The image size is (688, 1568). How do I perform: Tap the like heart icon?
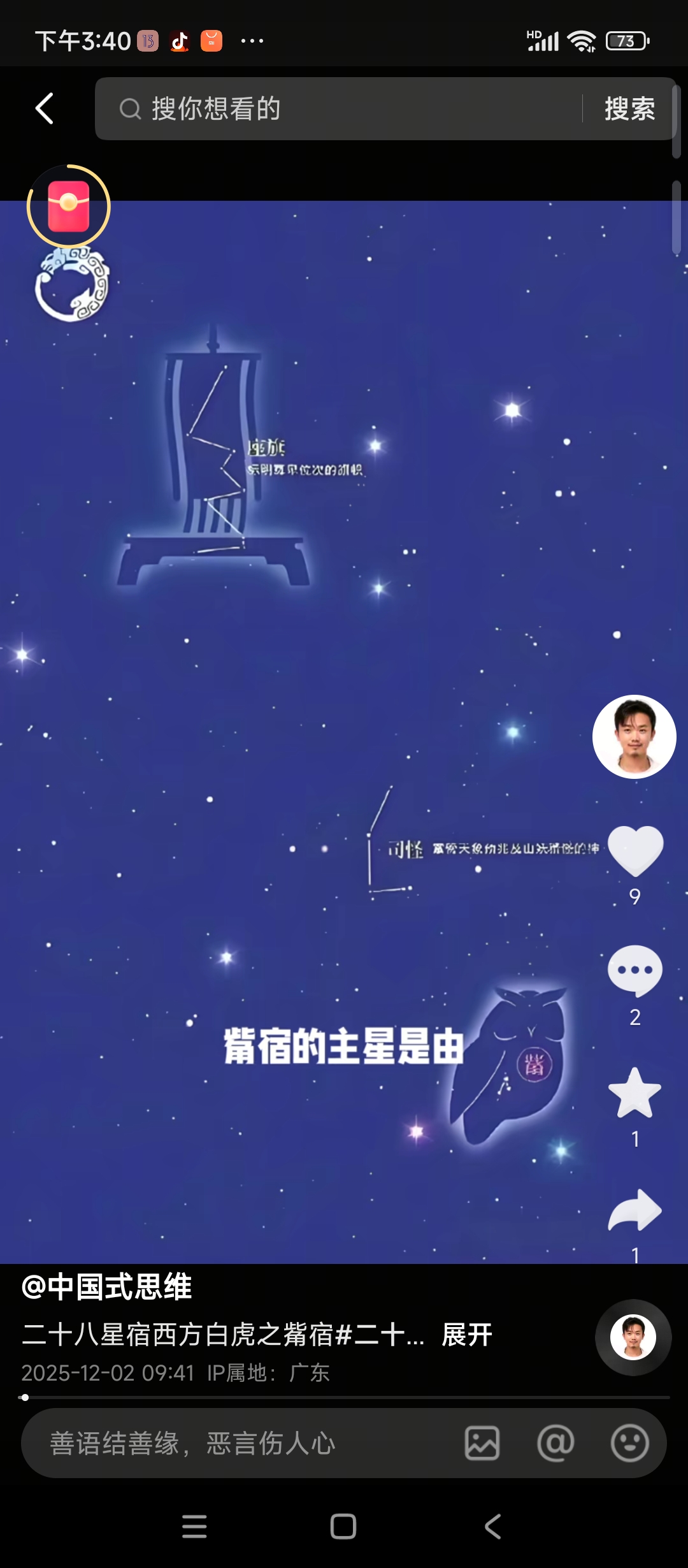633,851
